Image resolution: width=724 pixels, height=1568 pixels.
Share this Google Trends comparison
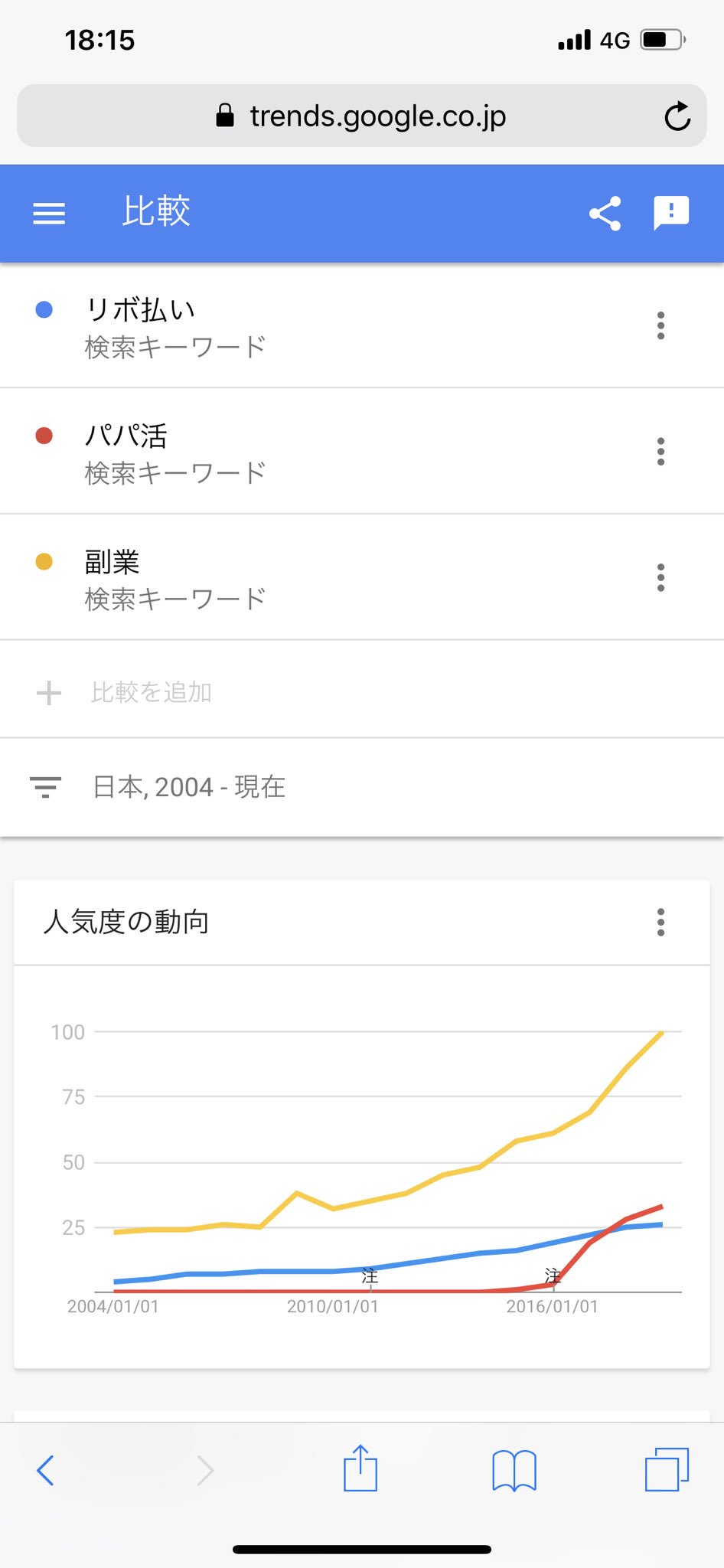tap(605, 213)
